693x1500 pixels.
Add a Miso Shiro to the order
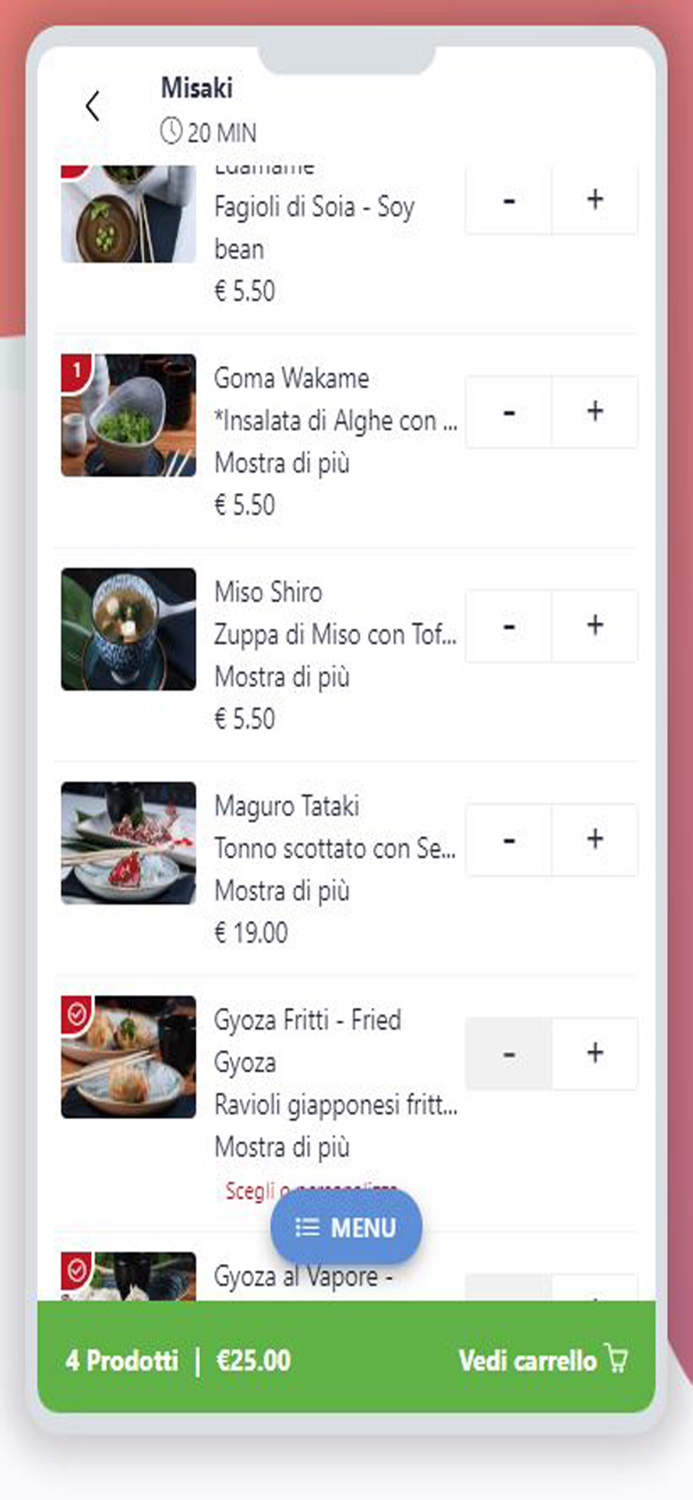594,625
